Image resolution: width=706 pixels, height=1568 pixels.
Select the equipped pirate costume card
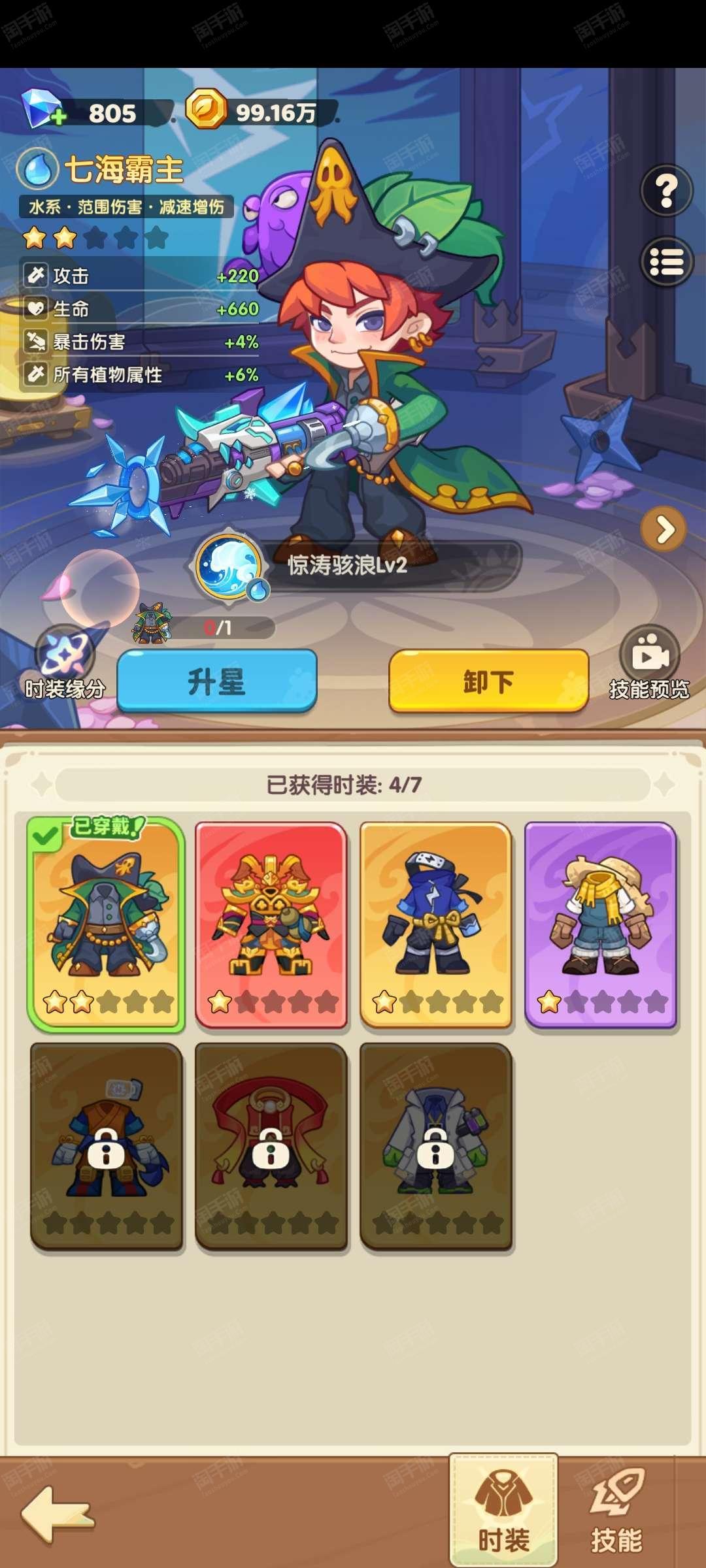tap(106, 924)
